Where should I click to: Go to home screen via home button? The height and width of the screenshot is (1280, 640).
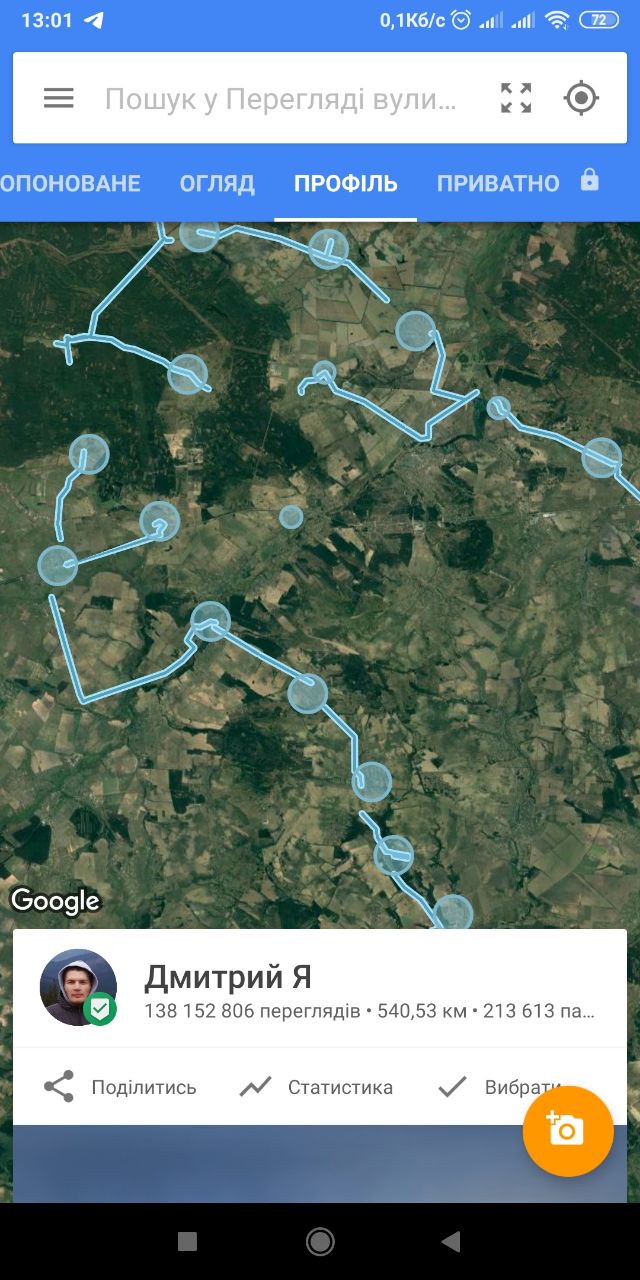pos(320,1242)
